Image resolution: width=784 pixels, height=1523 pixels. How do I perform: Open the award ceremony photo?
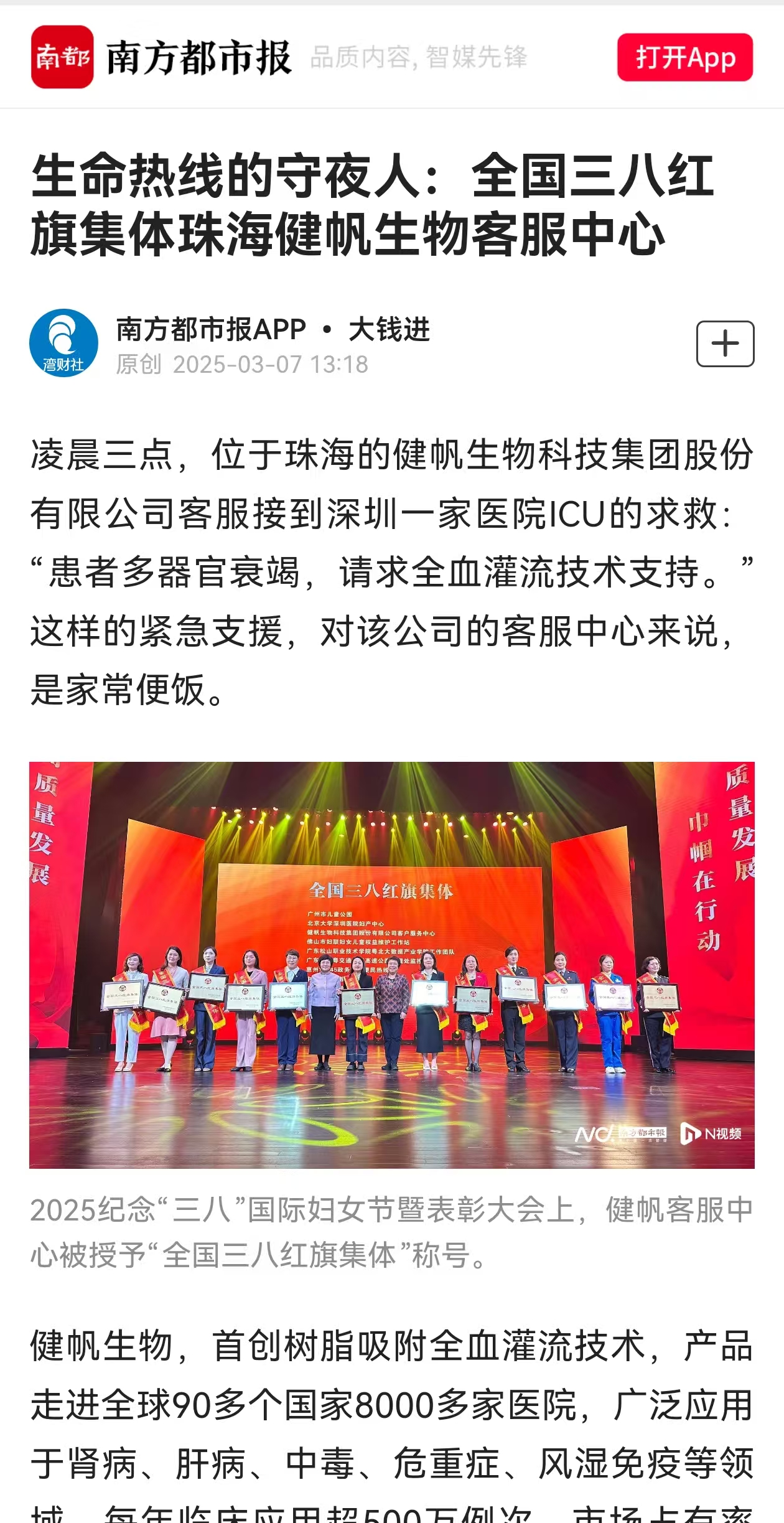[391, 965]
